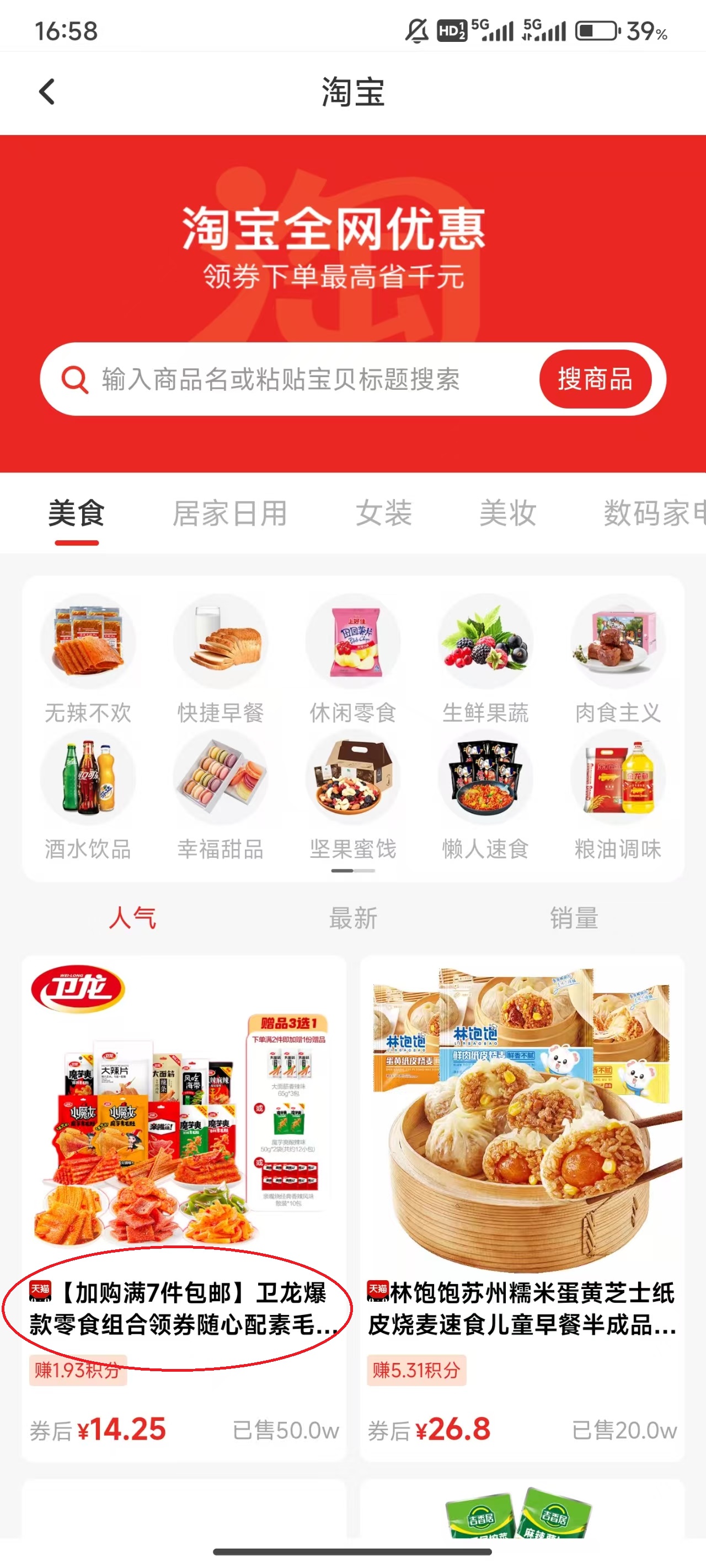Go back using the top-left arrow
This screenshot has width=706, height=1568.
(47, 92)
